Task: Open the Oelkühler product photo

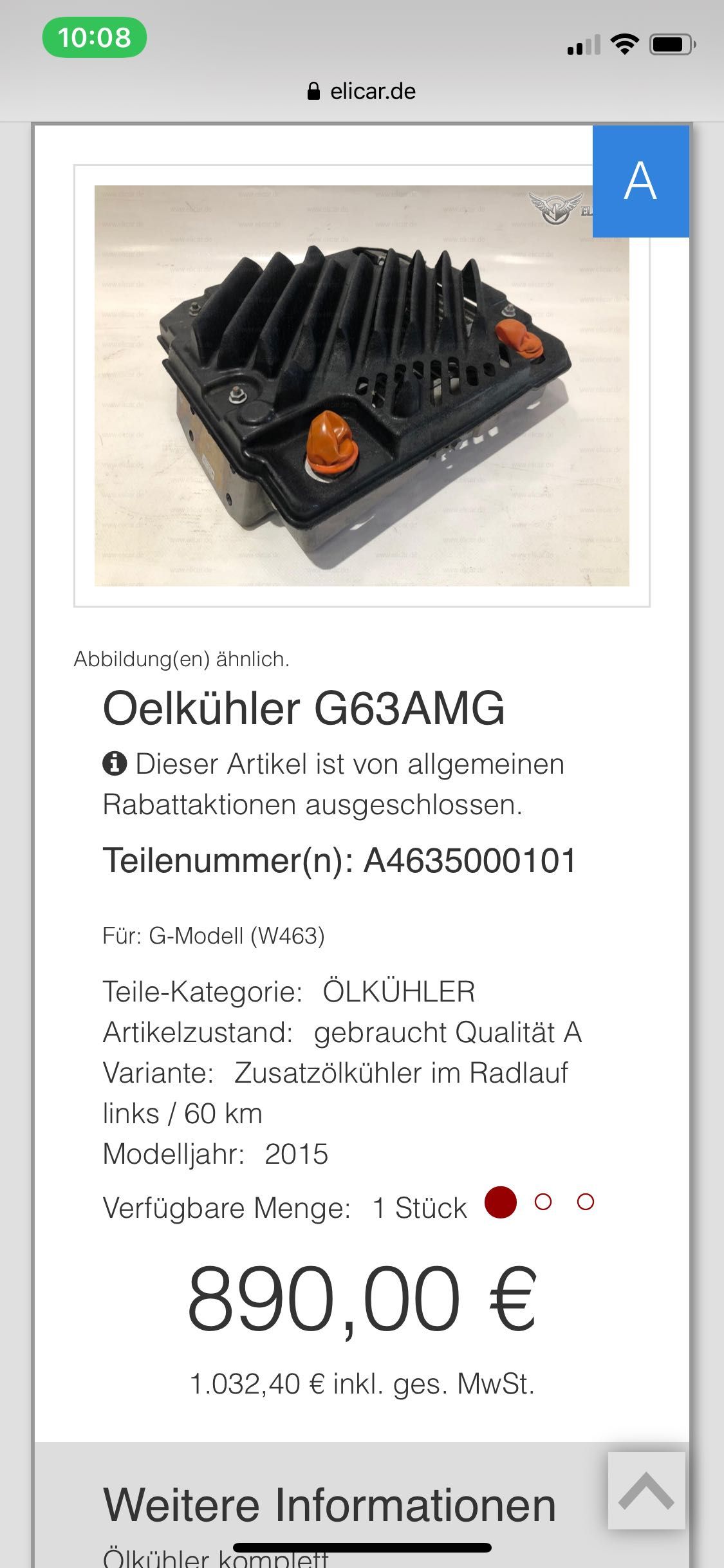Action: (361, 386)
